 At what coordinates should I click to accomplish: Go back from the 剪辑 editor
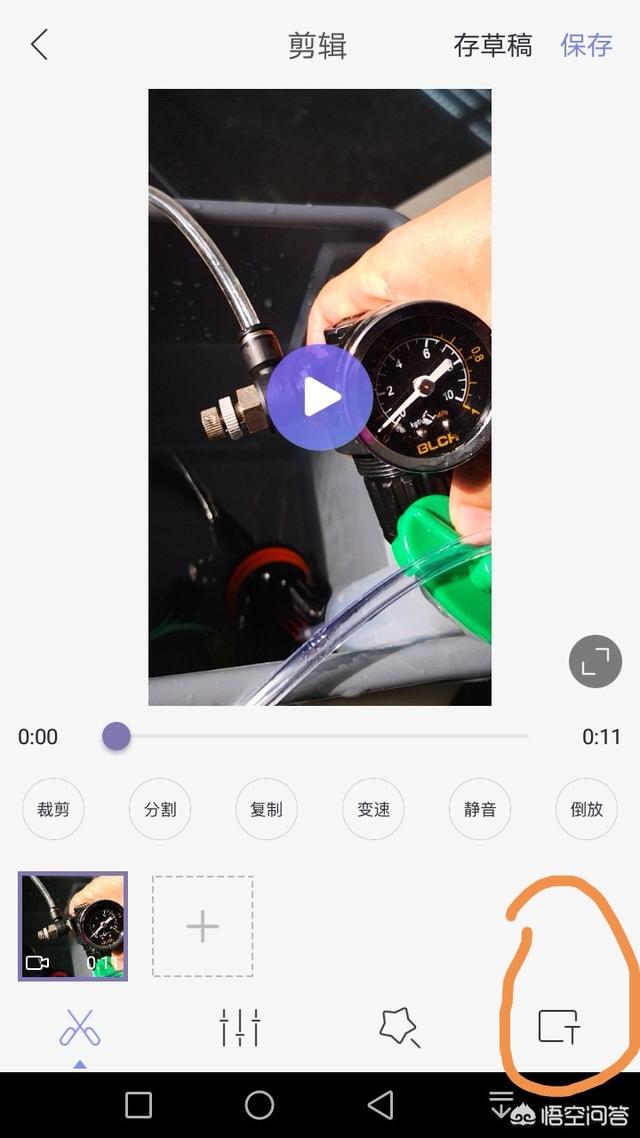coord(39,45)
